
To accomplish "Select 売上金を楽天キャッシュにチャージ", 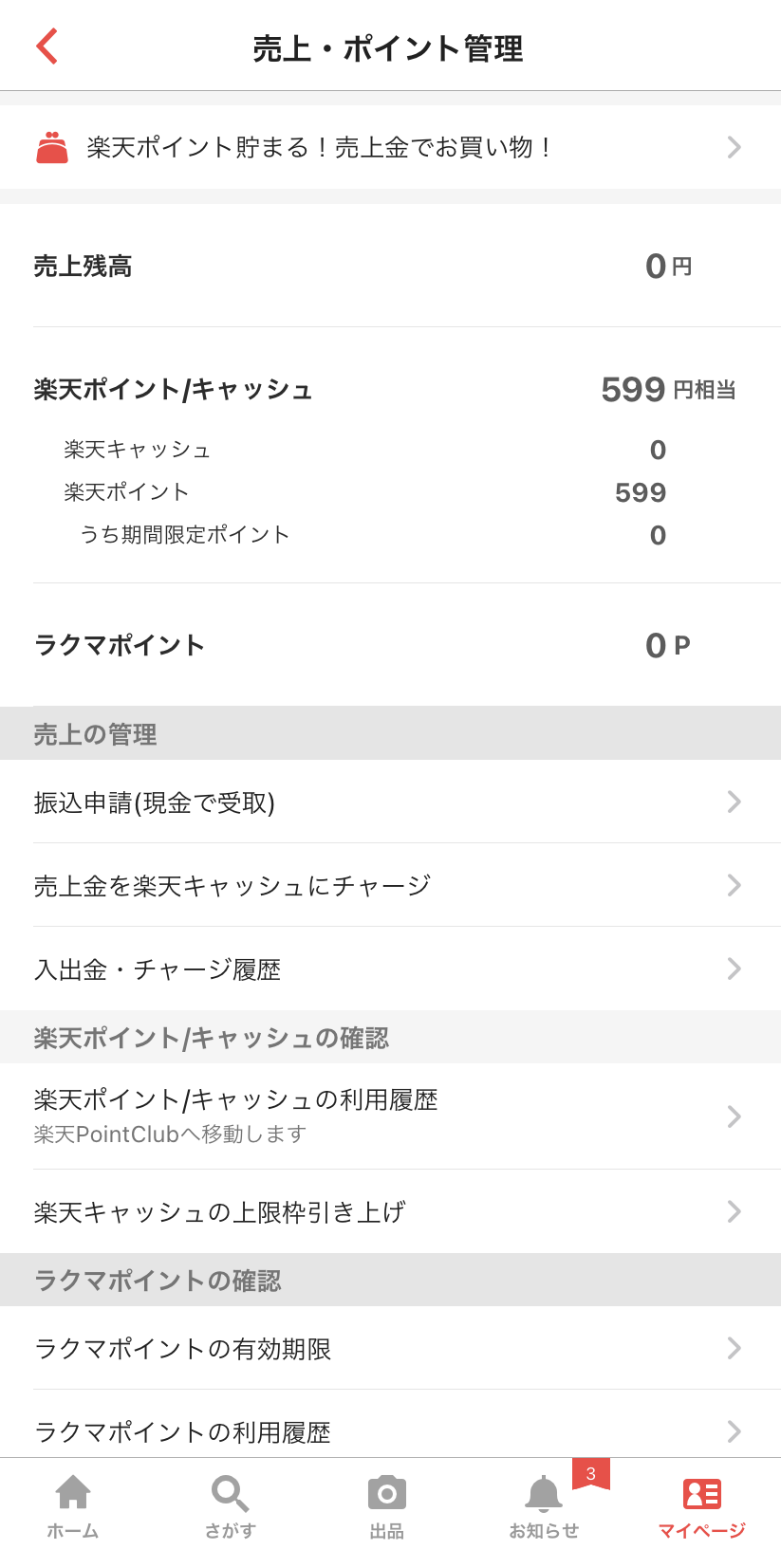I will pyautogui.click(x=390, y=885).
